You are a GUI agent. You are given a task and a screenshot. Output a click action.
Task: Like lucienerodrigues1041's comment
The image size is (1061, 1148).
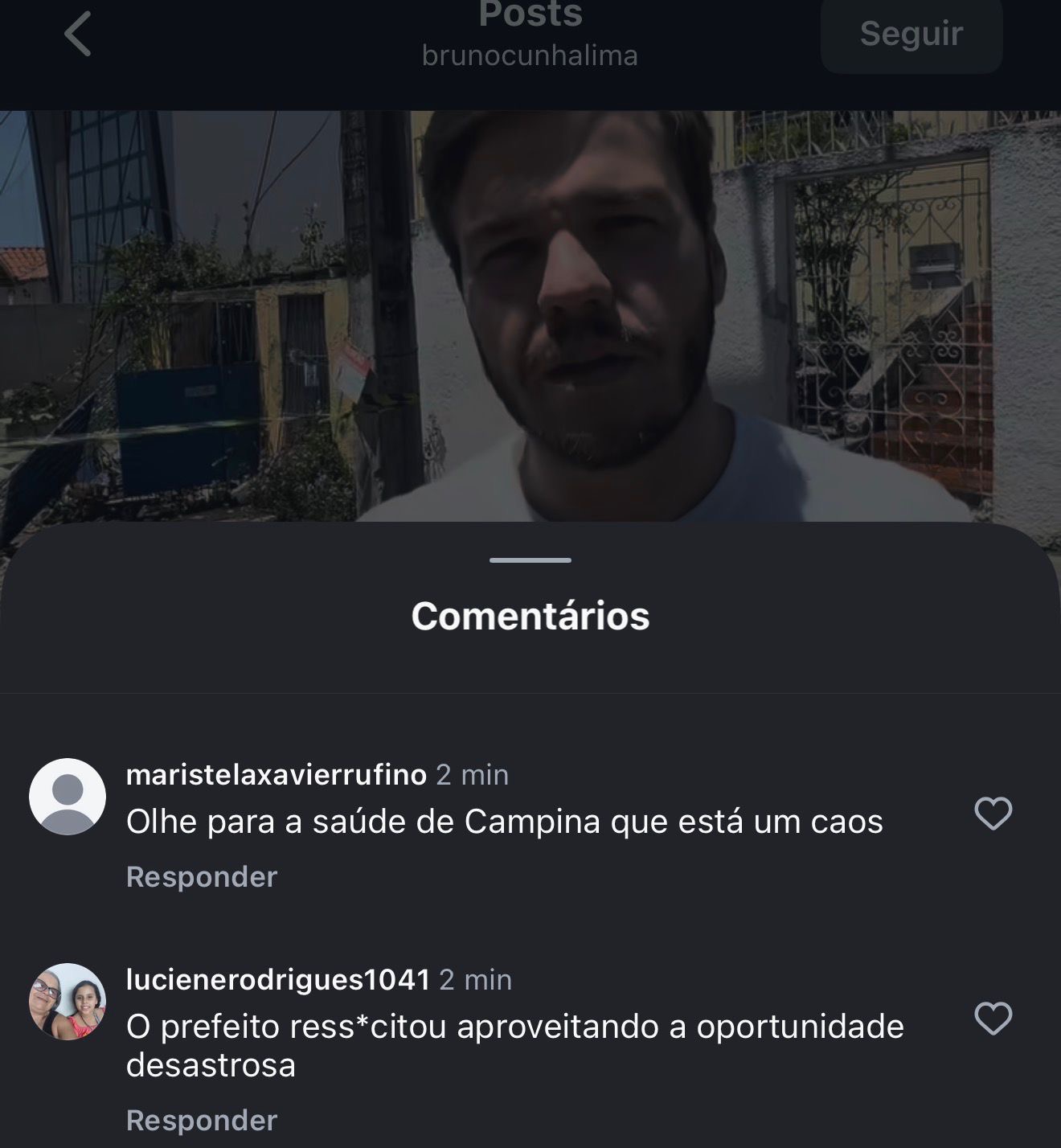[993, 1019]
